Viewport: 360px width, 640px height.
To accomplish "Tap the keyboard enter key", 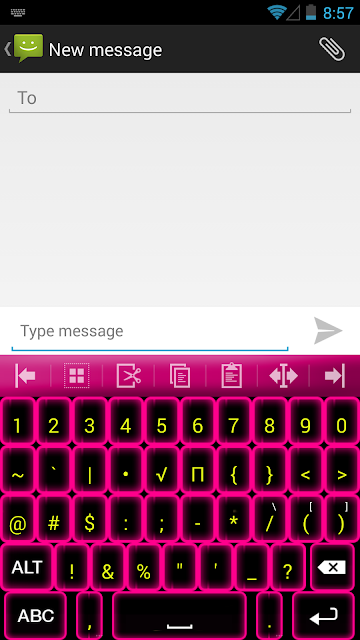I will tap(323, 616).
